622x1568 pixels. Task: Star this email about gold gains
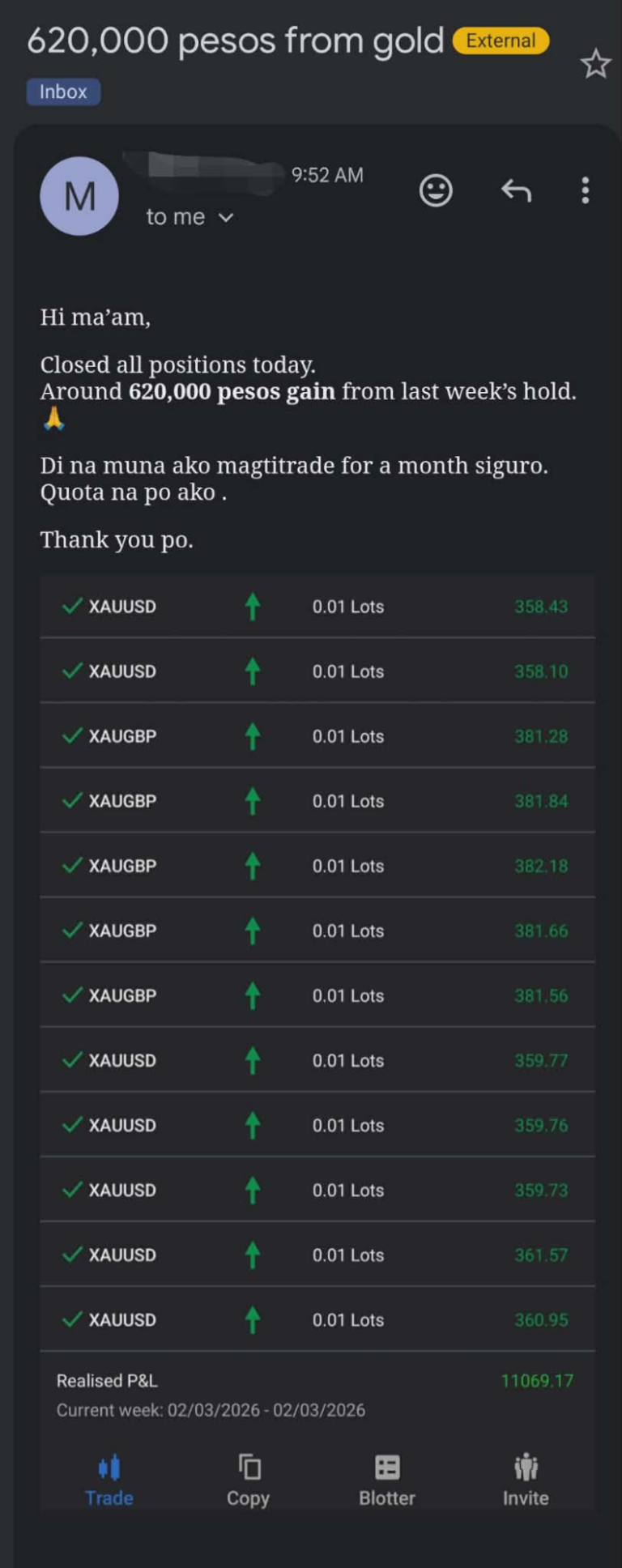(x=595, y=64)
